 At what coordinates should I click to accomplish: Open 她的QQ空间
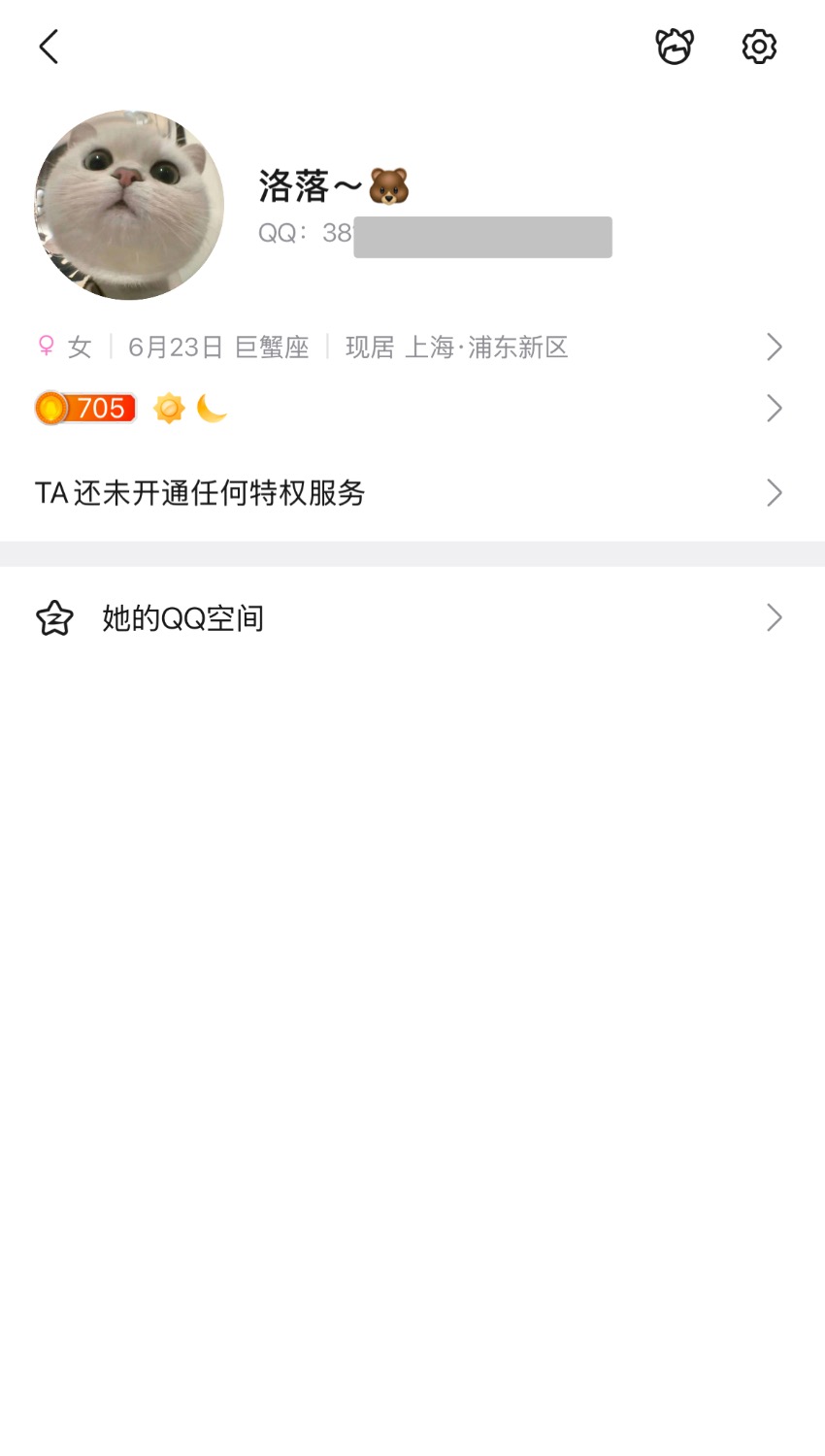pos(408,618)
